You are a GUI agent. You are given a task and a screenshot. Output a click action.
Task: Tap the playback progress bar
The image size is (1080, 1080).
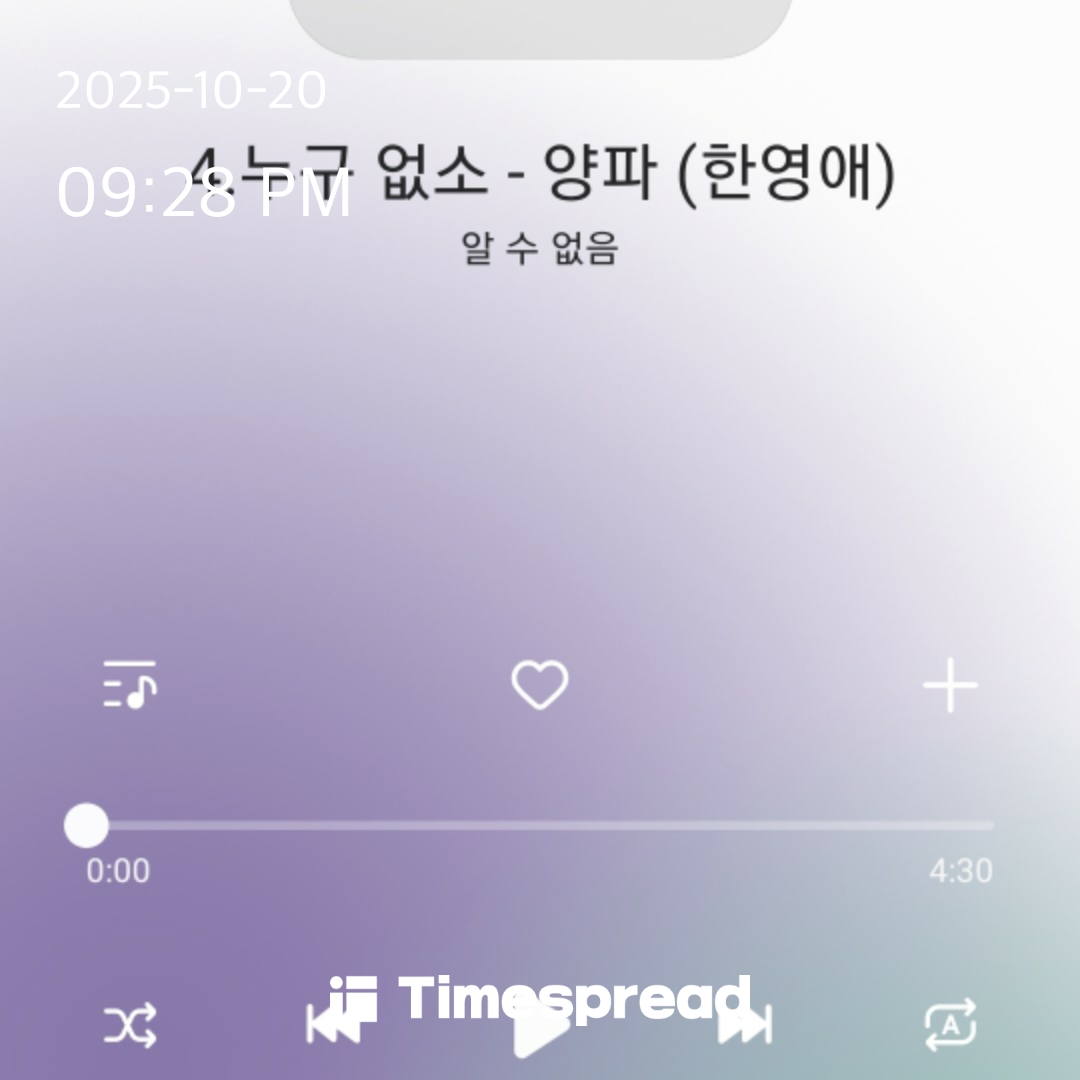540,826
